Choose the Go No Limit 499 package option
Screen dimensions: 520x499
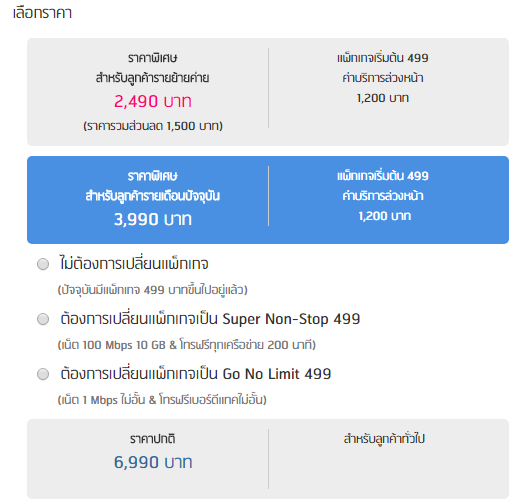(43, 374)
